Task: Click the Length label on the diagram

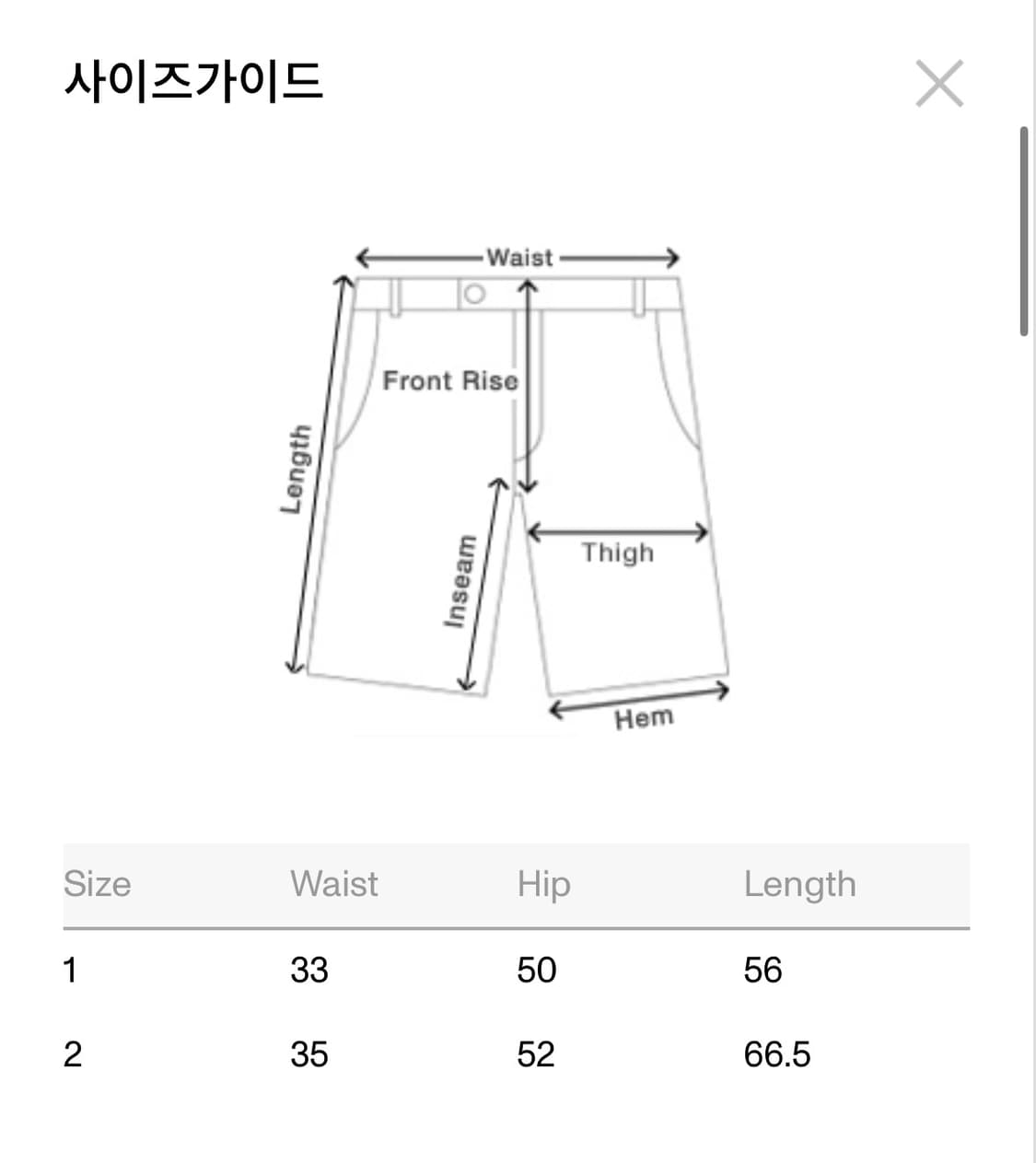Action: [297, 465]
